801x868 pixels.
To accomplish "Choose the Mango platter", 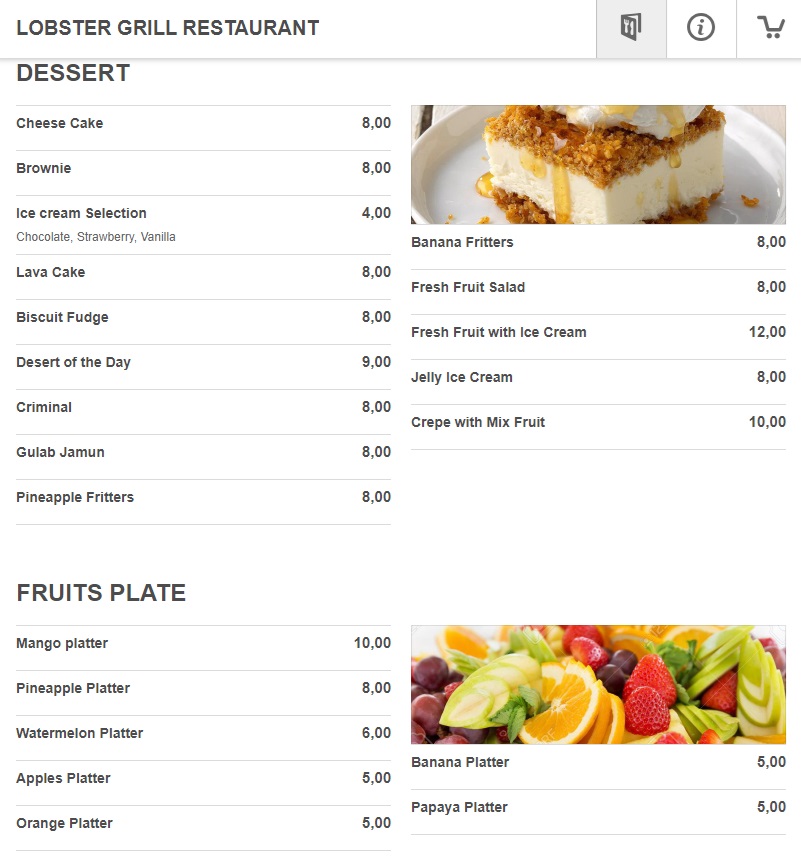I will (62, 643).
